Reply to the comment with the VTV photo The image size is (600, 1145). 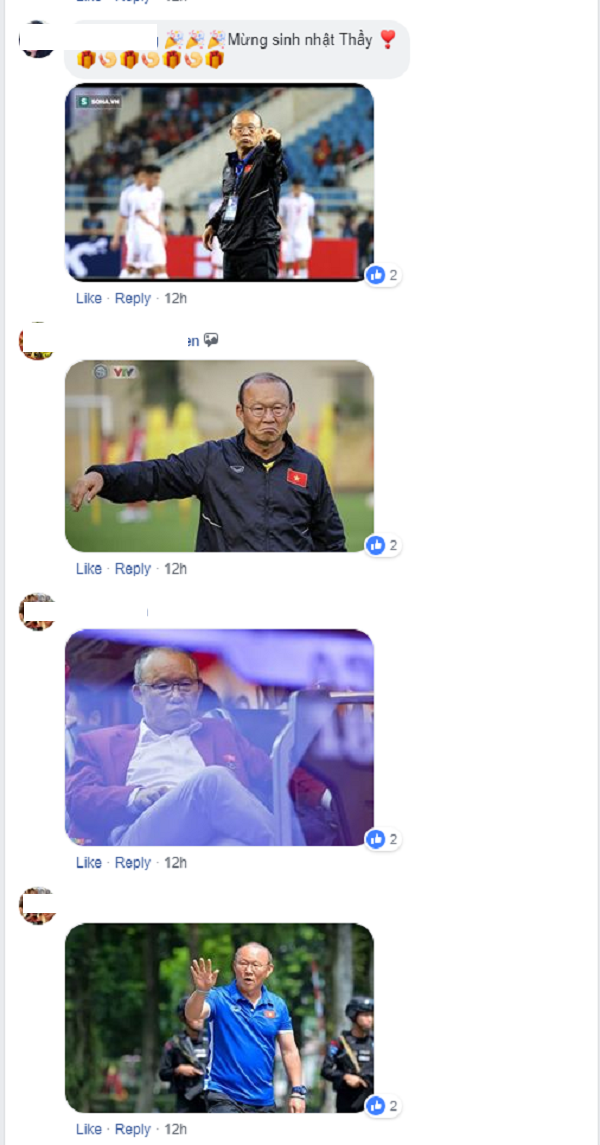[132, 568]
